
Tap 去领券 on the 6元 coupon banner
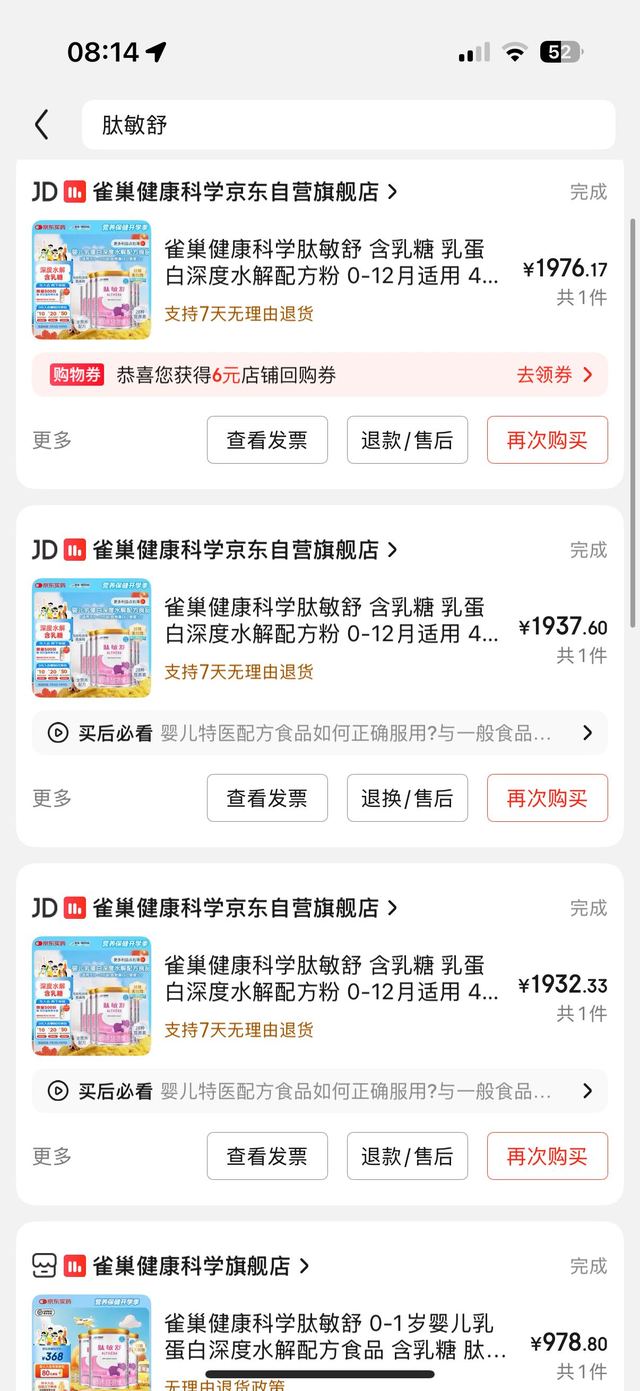(555, 375)
